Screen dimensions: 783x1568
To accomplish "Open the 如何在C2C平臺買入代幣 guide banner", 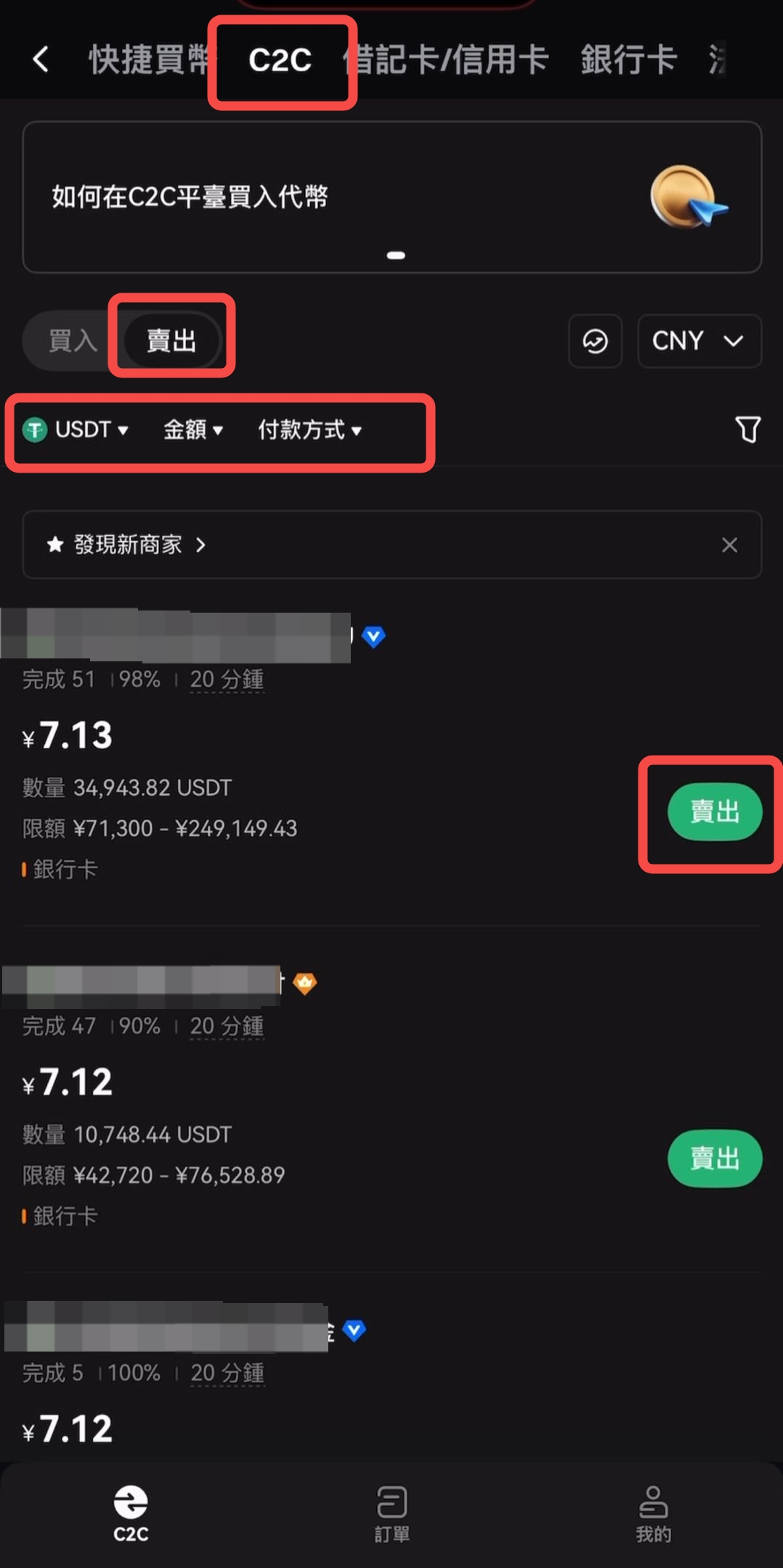I will tap(391, 197).
